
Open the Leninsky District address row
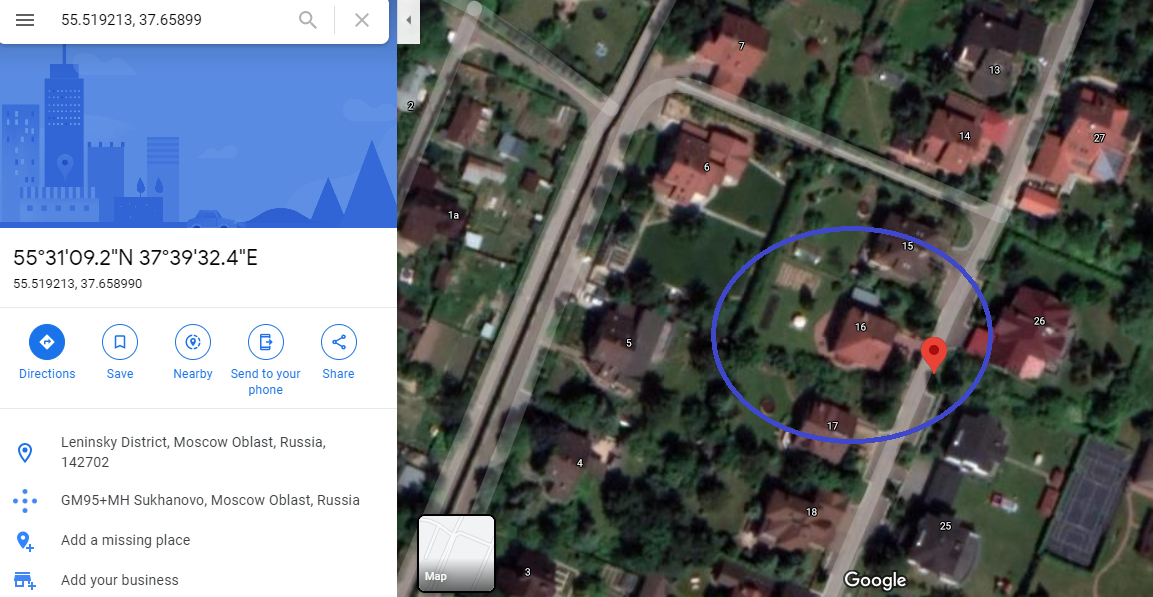click(x=193, y=452)
